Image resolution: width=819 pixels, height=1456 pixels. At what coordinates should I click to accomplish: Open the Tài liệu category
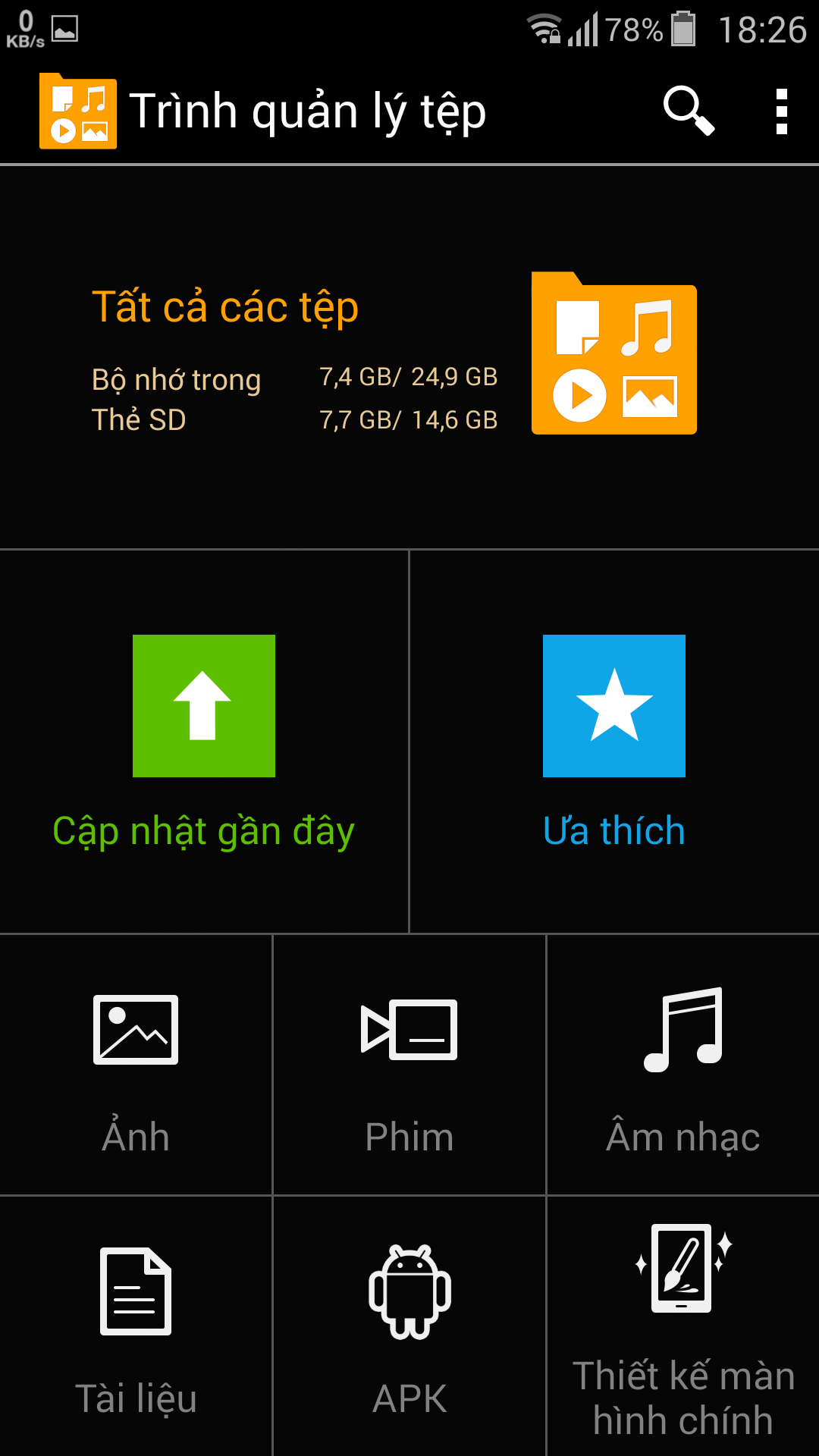point(136,1327)
